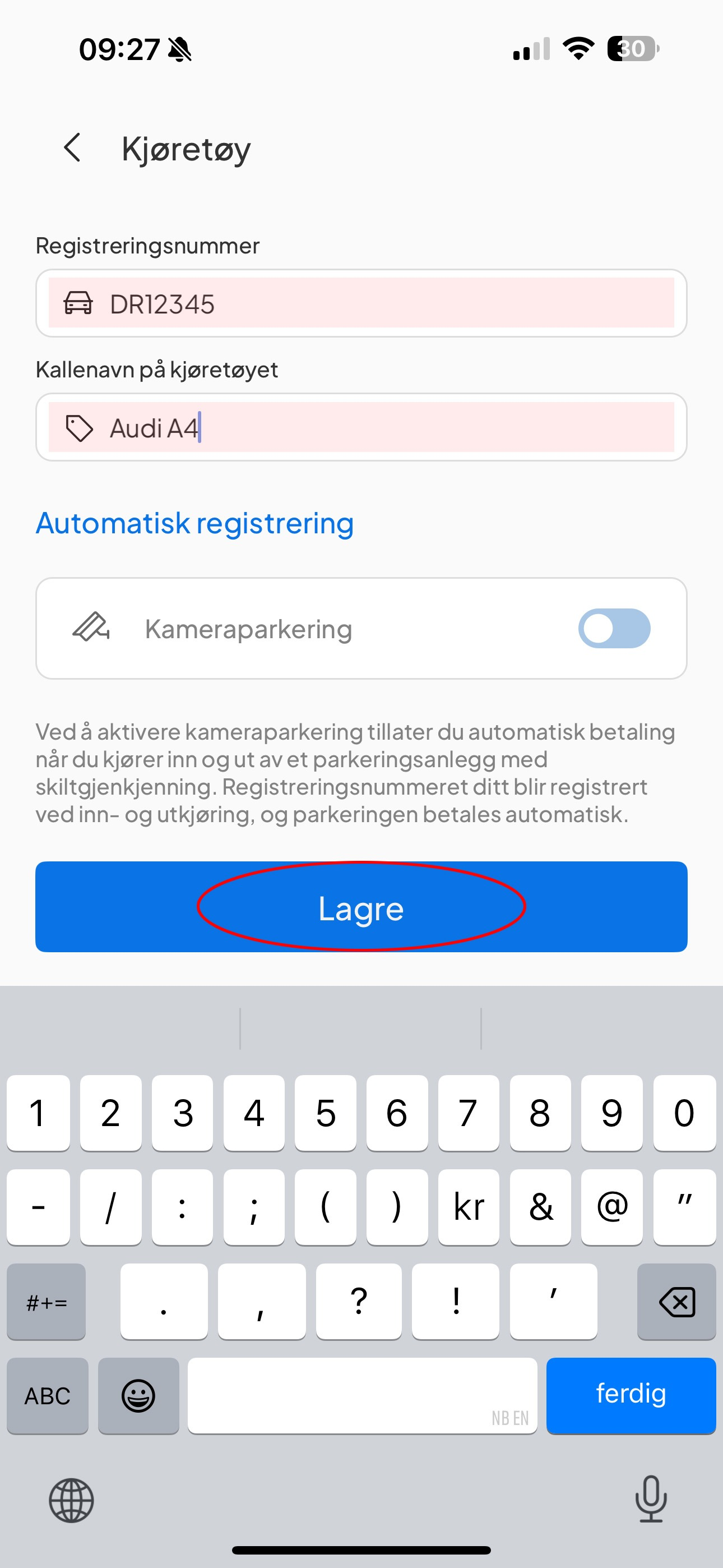Tap ferdig on the keyboard
This screenshot has width=723, height=1568.
tap(631, 1395)
